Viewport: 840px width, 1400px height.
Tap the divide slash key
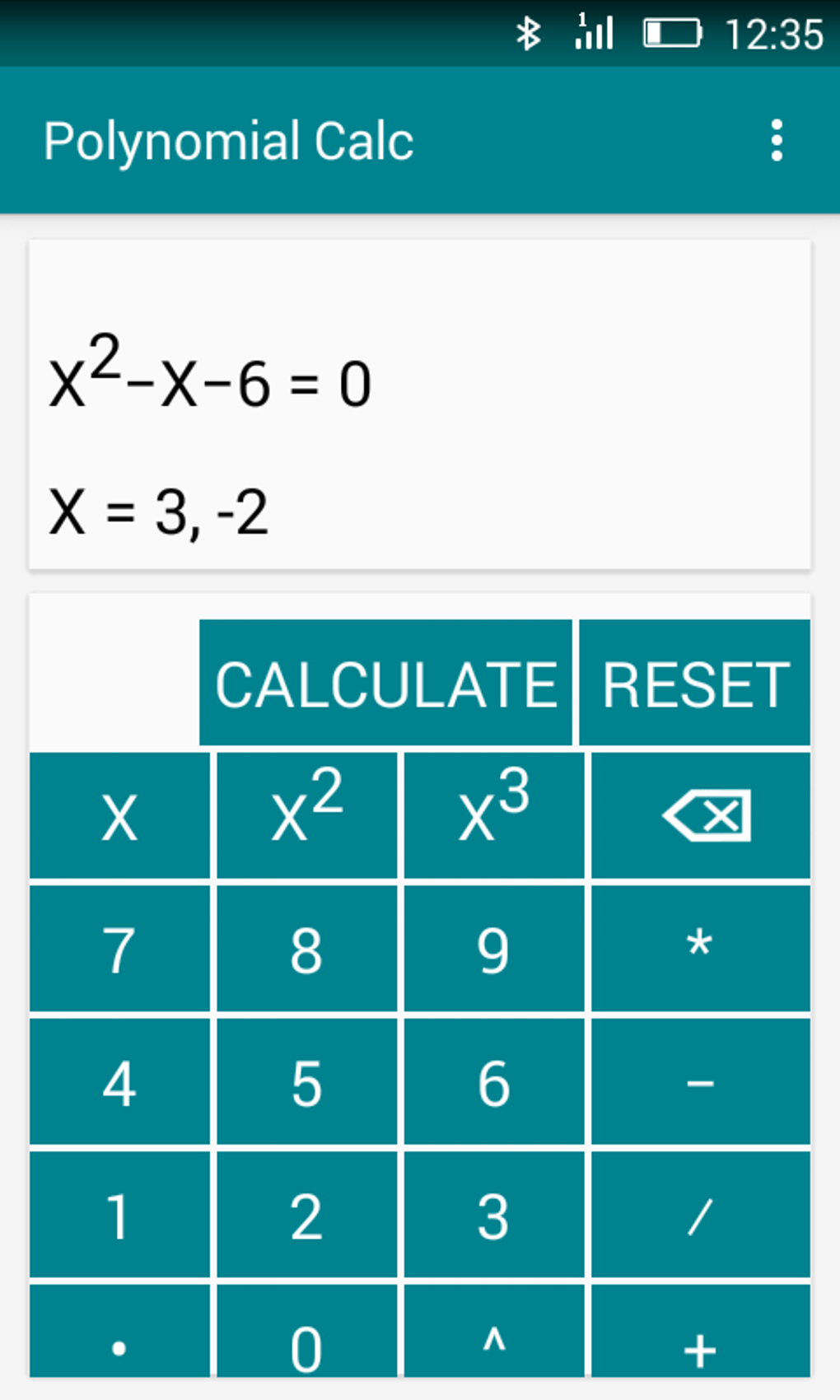point(701,1215)
